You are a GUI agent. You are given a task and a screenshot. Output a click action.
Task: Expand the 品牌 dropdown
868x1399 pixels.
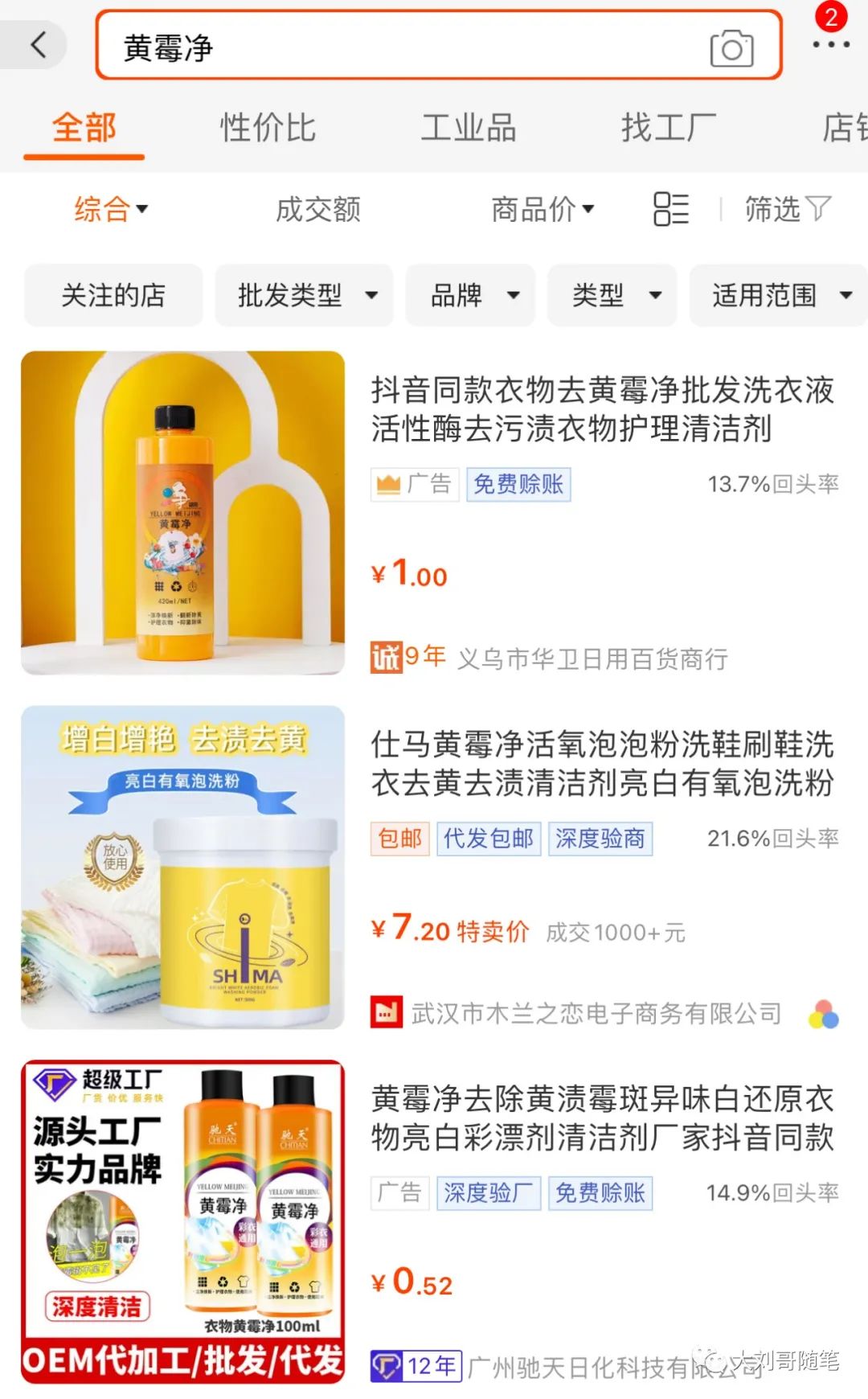point(471,295)
